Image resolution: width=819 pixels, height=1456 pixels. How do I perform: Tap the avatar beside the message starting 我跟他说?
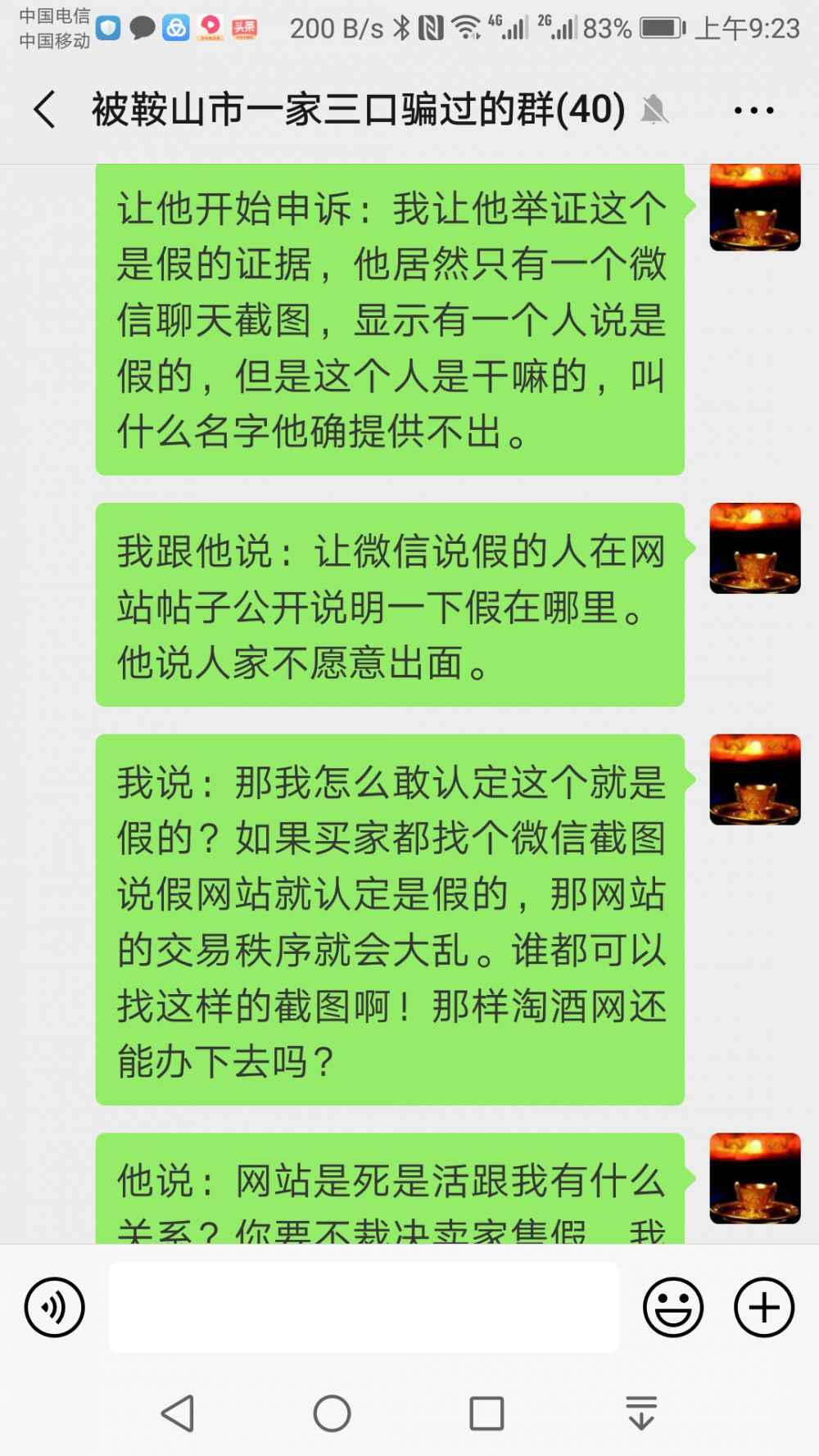pyautogui.click(x=754, y=549)
